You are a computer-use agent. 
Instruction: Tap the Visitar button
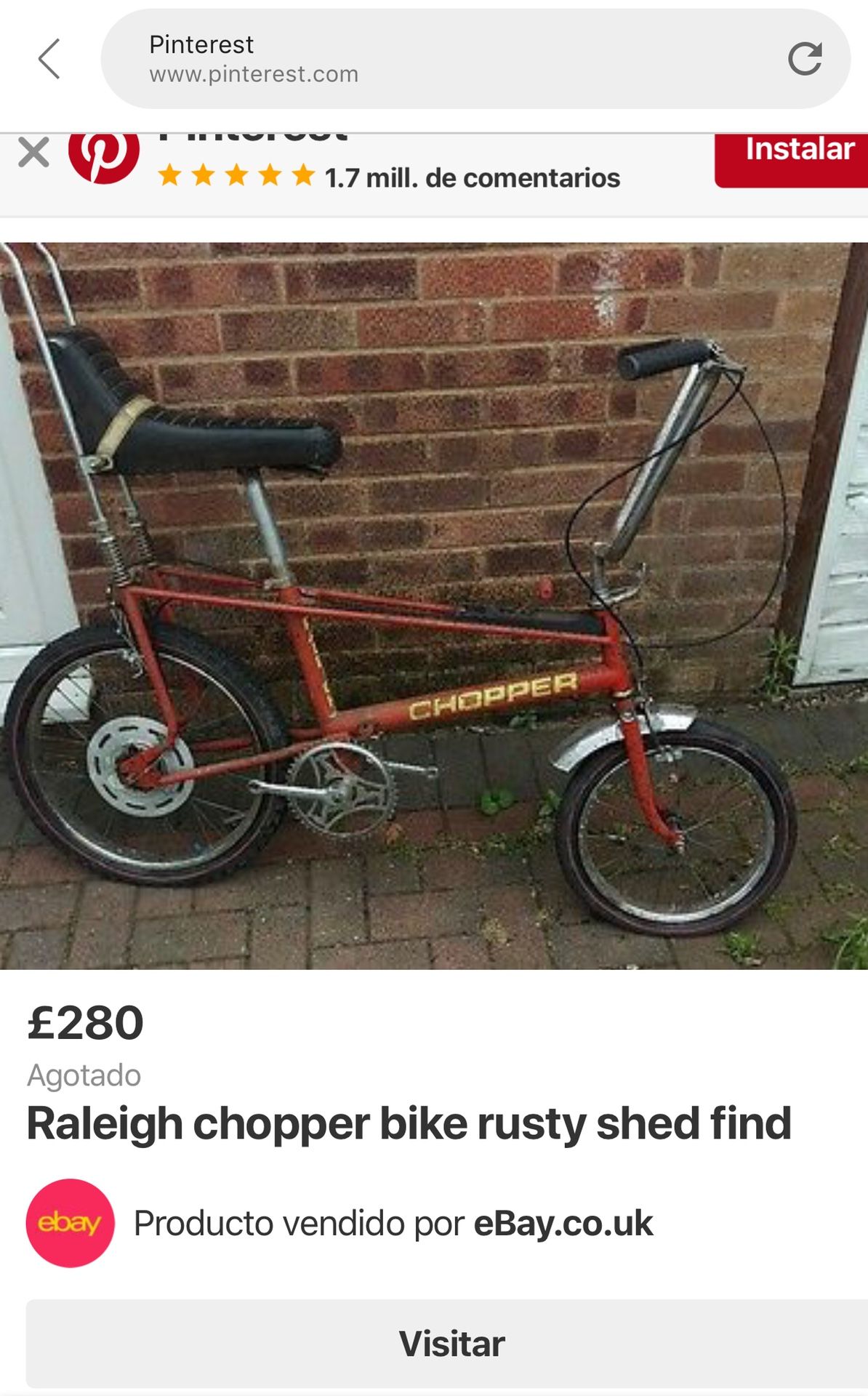point(451,1344)
